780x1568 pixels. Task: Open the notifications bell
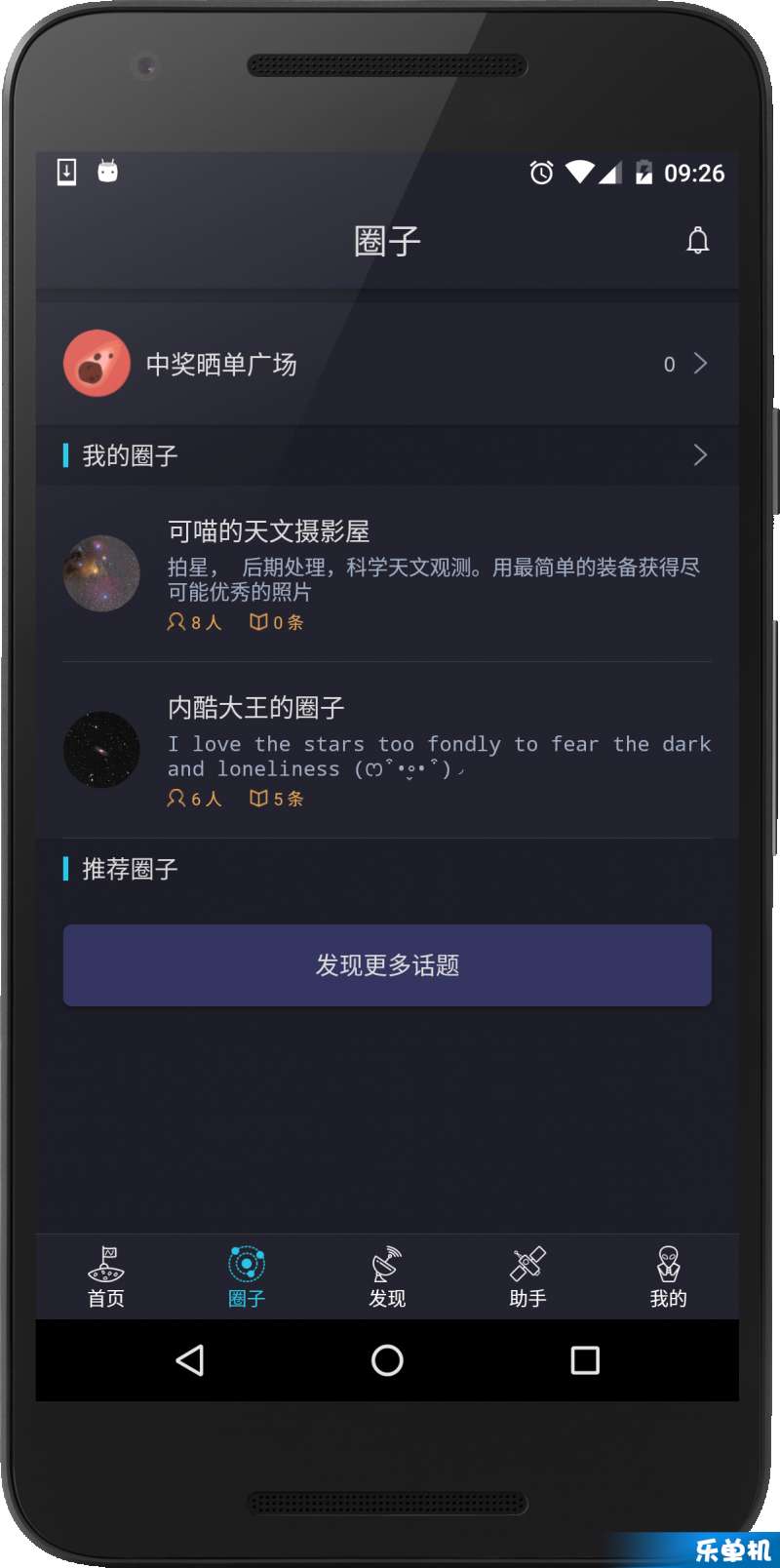[x=697, y=241]
